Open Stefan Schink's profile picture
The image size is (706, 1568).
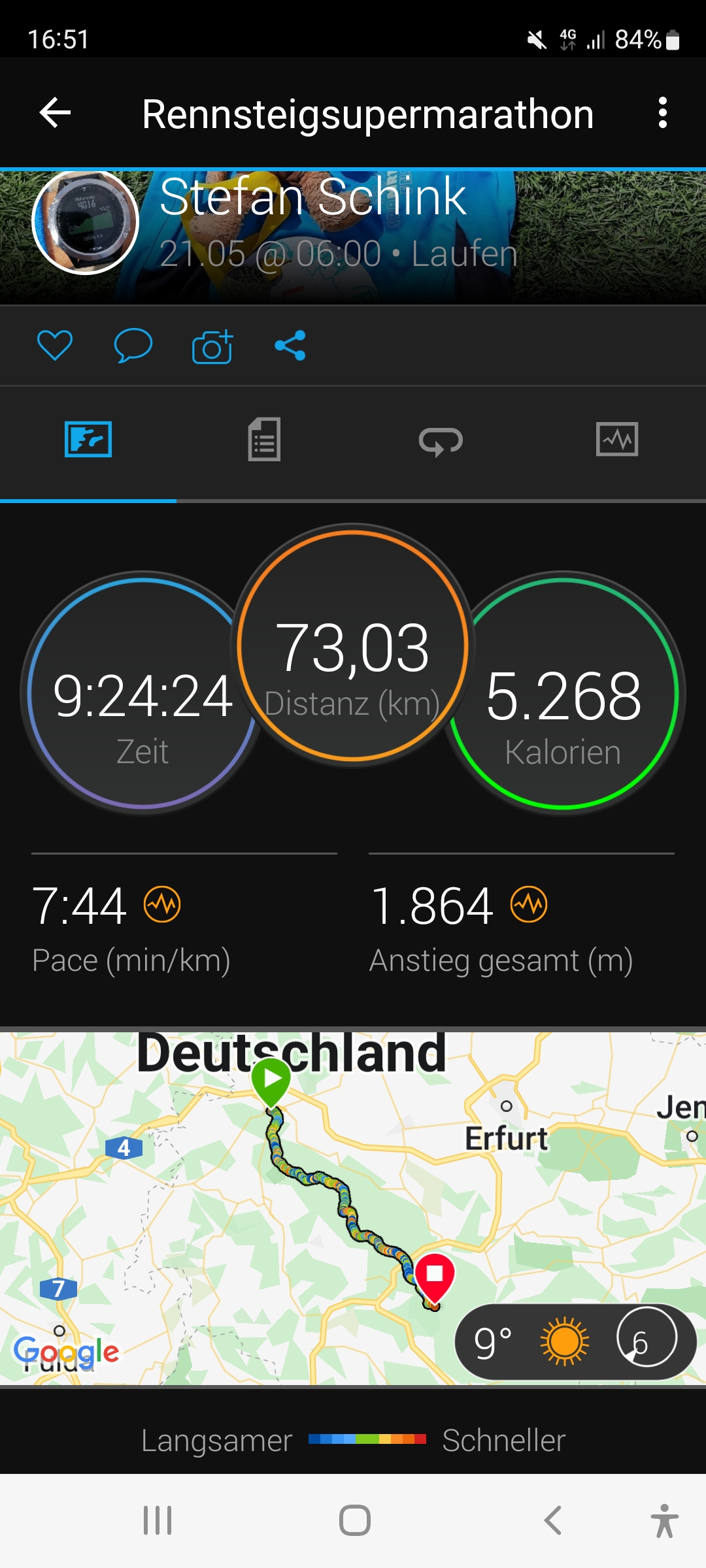pyautogui.click(x=86, y=222)
